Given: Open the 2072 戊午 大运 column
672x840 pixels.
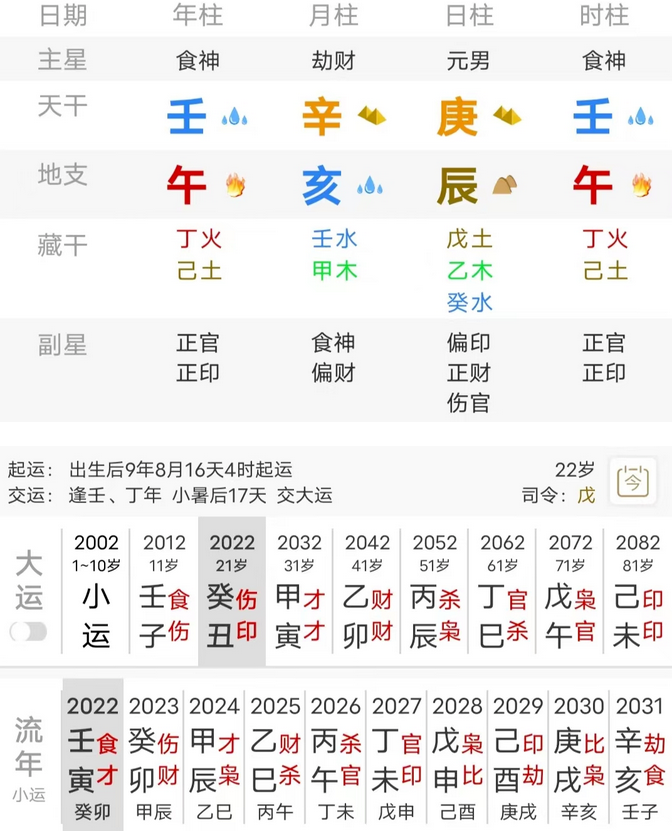Looking at the screenshot, I should tap(570, 592).
